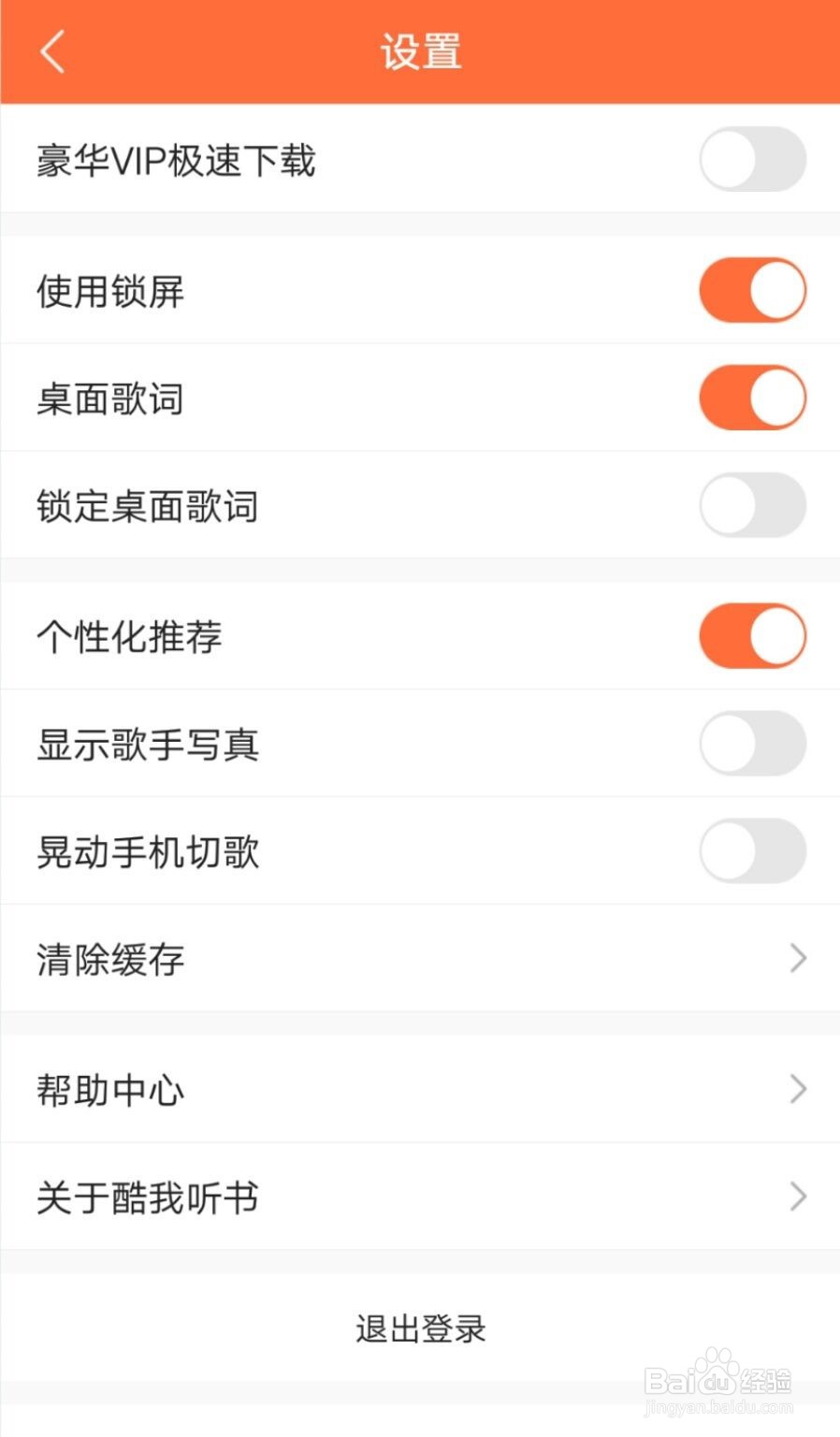Open 帮助中心
Screen dimensions: 840x1437
pyautogui.click(x=420, y=1089)
